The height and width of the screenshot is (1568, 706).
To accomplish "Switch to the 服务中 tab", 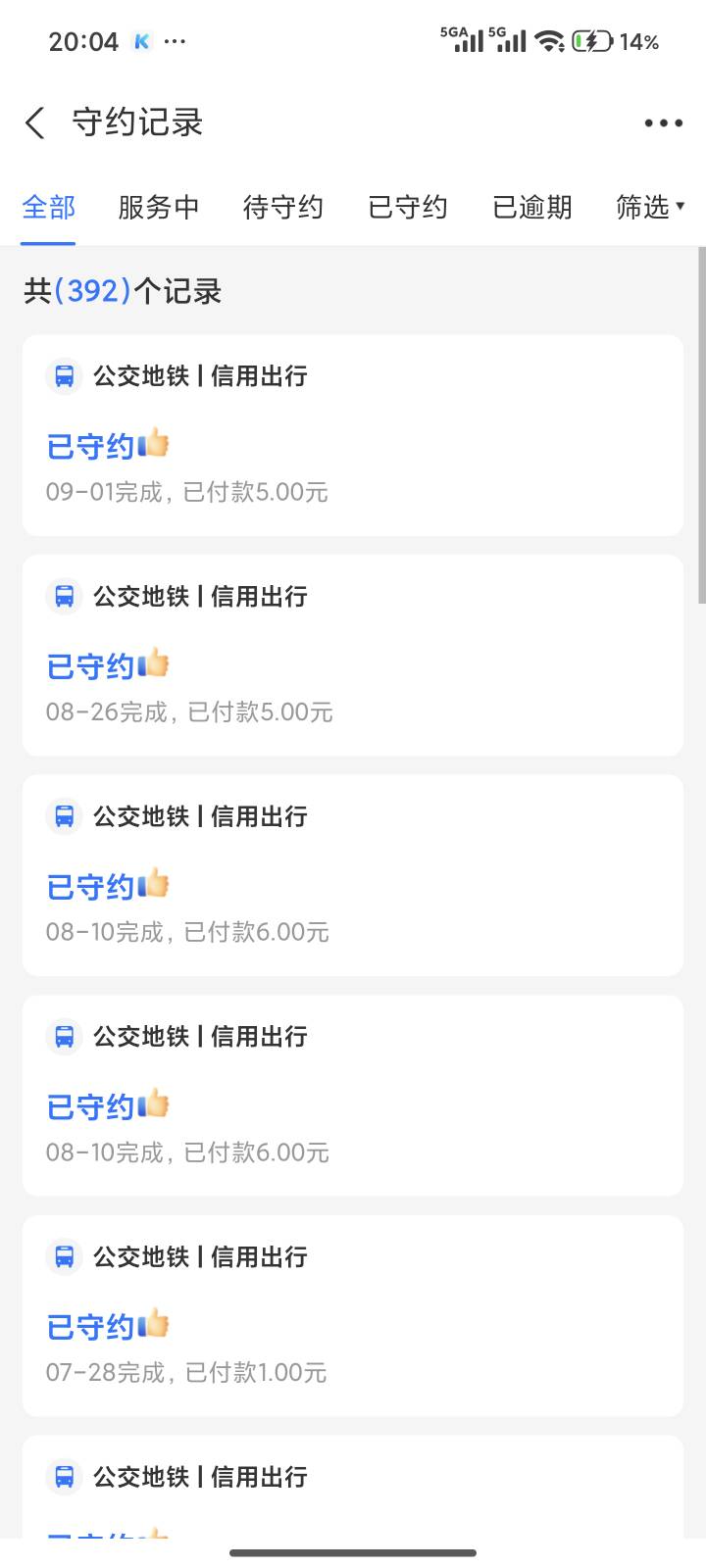I will (x=159, y=207).
